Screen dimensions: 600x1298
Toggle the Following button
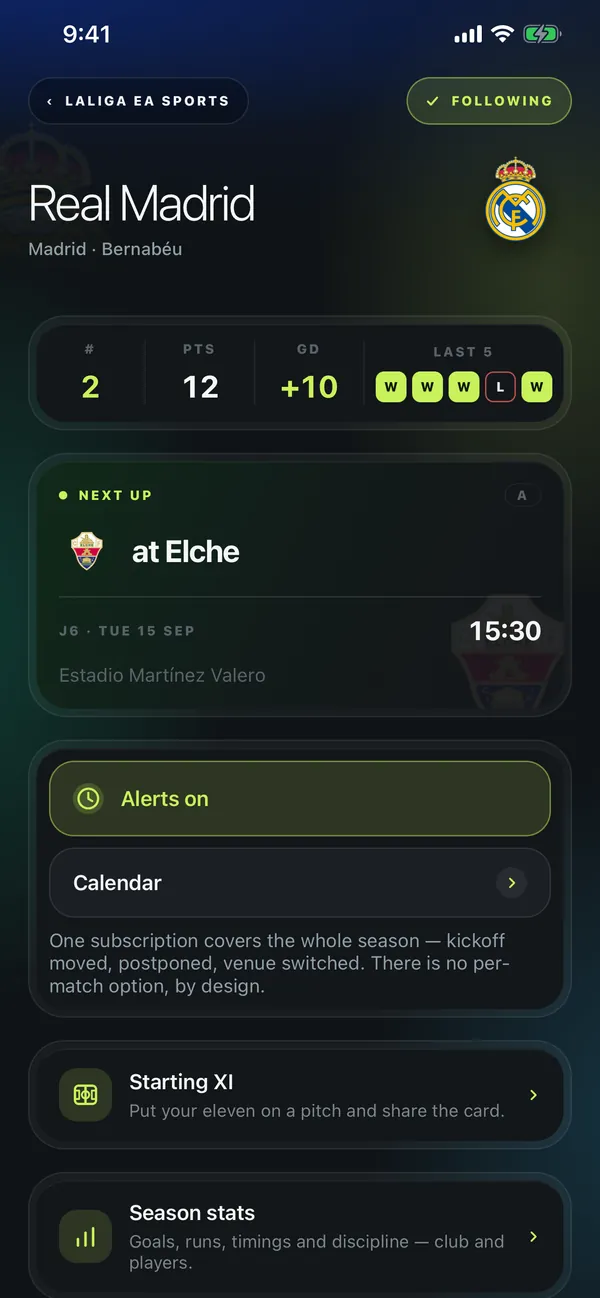point(489,101)
